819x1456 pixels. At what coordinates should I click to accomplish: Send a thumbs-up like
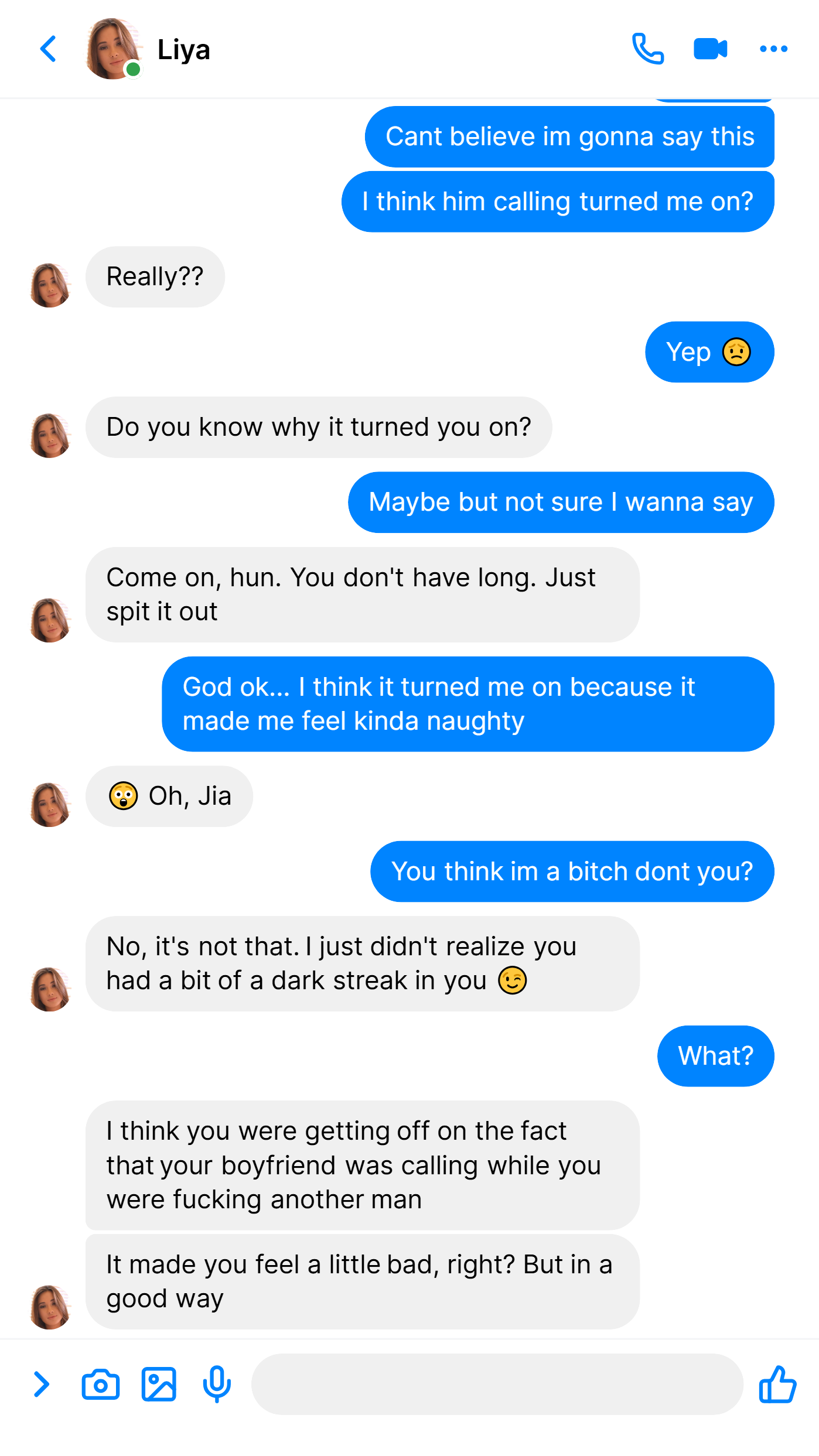[777, 1384]
